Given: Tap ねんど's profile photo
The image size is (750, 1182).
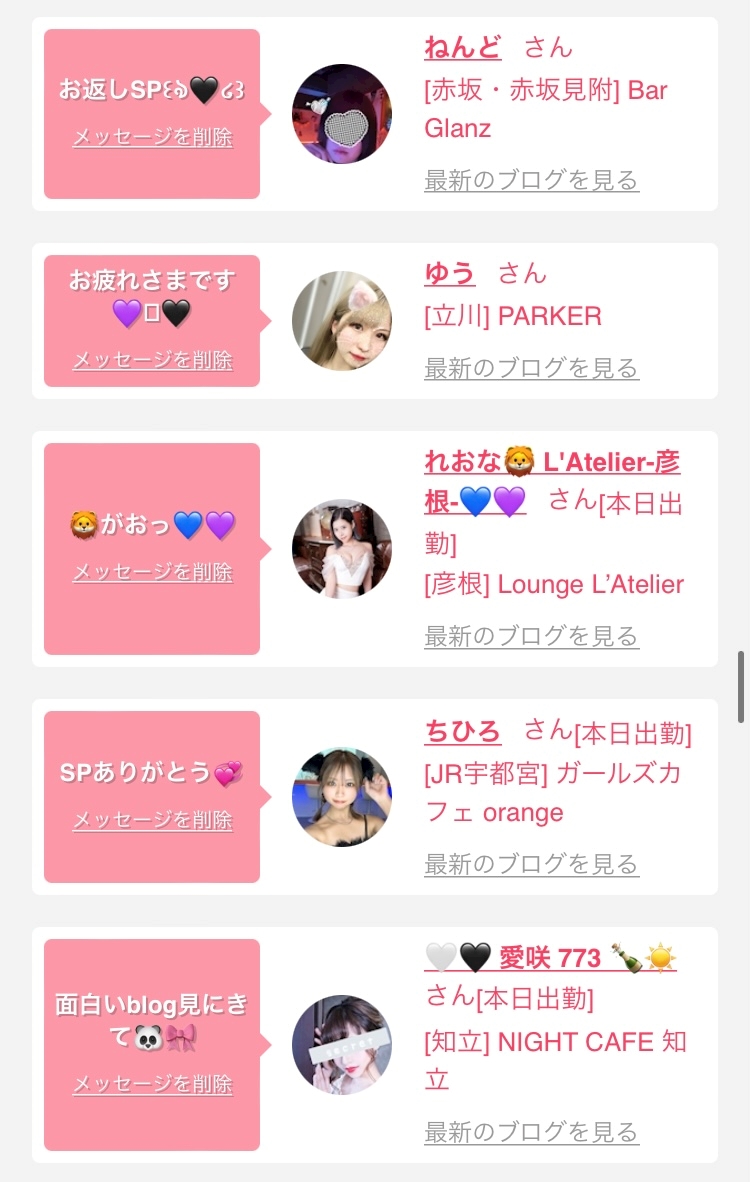Looking at the screenshot, I should 341,114.
